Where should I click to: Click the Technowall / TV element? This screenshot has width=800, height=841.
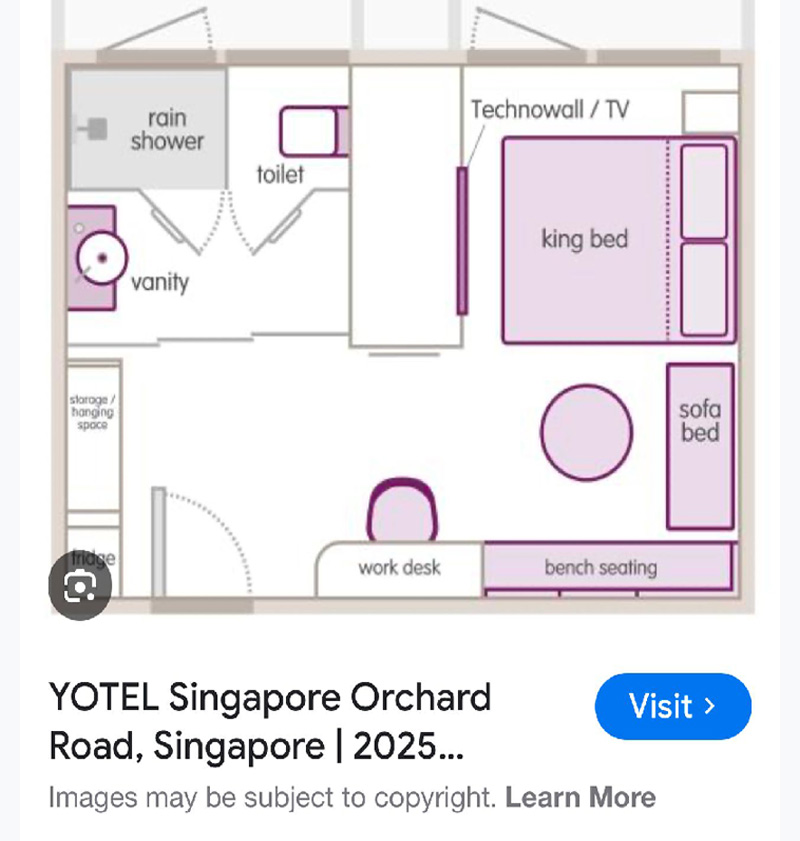click(463, 240)
